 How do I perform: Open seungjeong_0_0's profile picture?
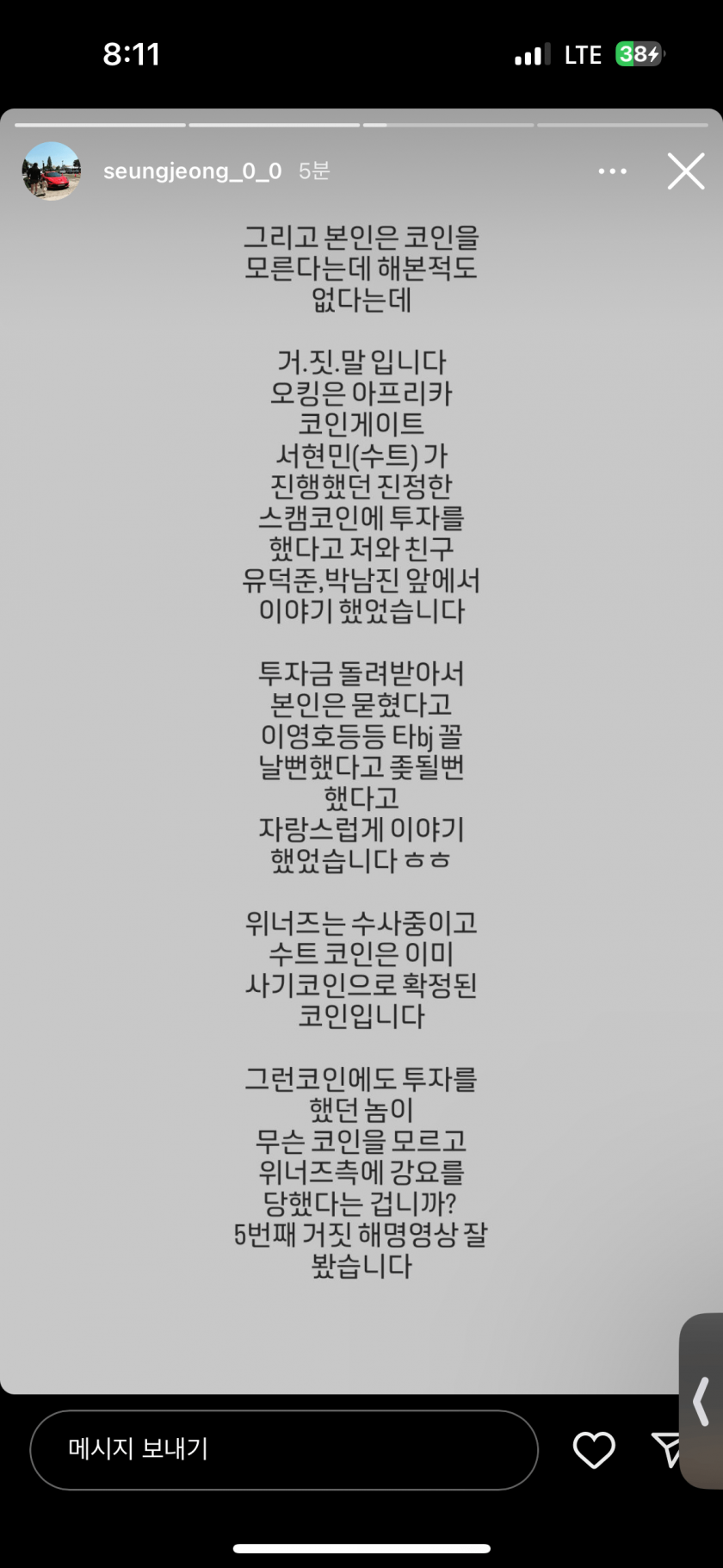pos(52,171)
